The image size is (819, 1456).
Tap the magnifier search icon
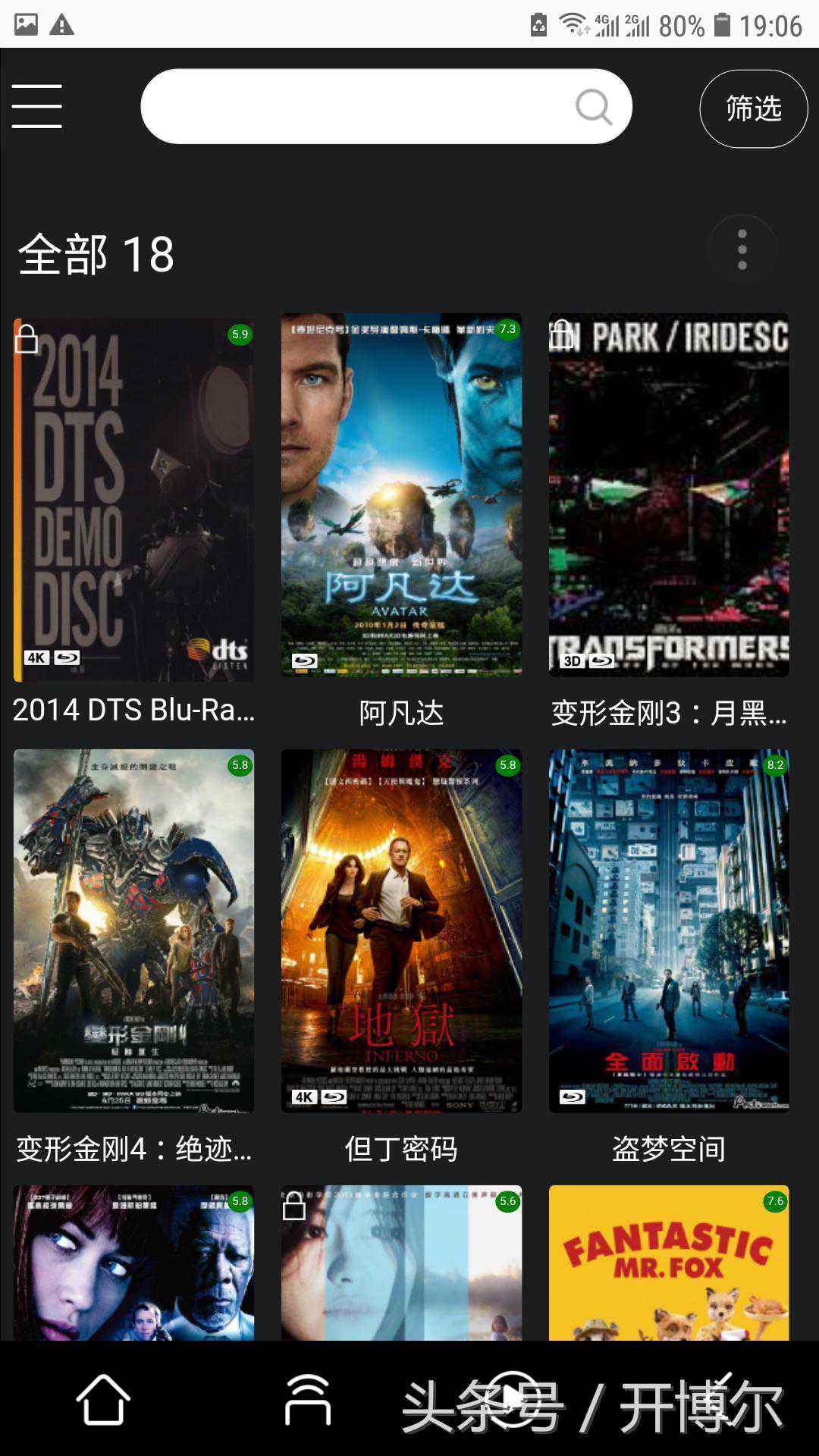(593, 107)
